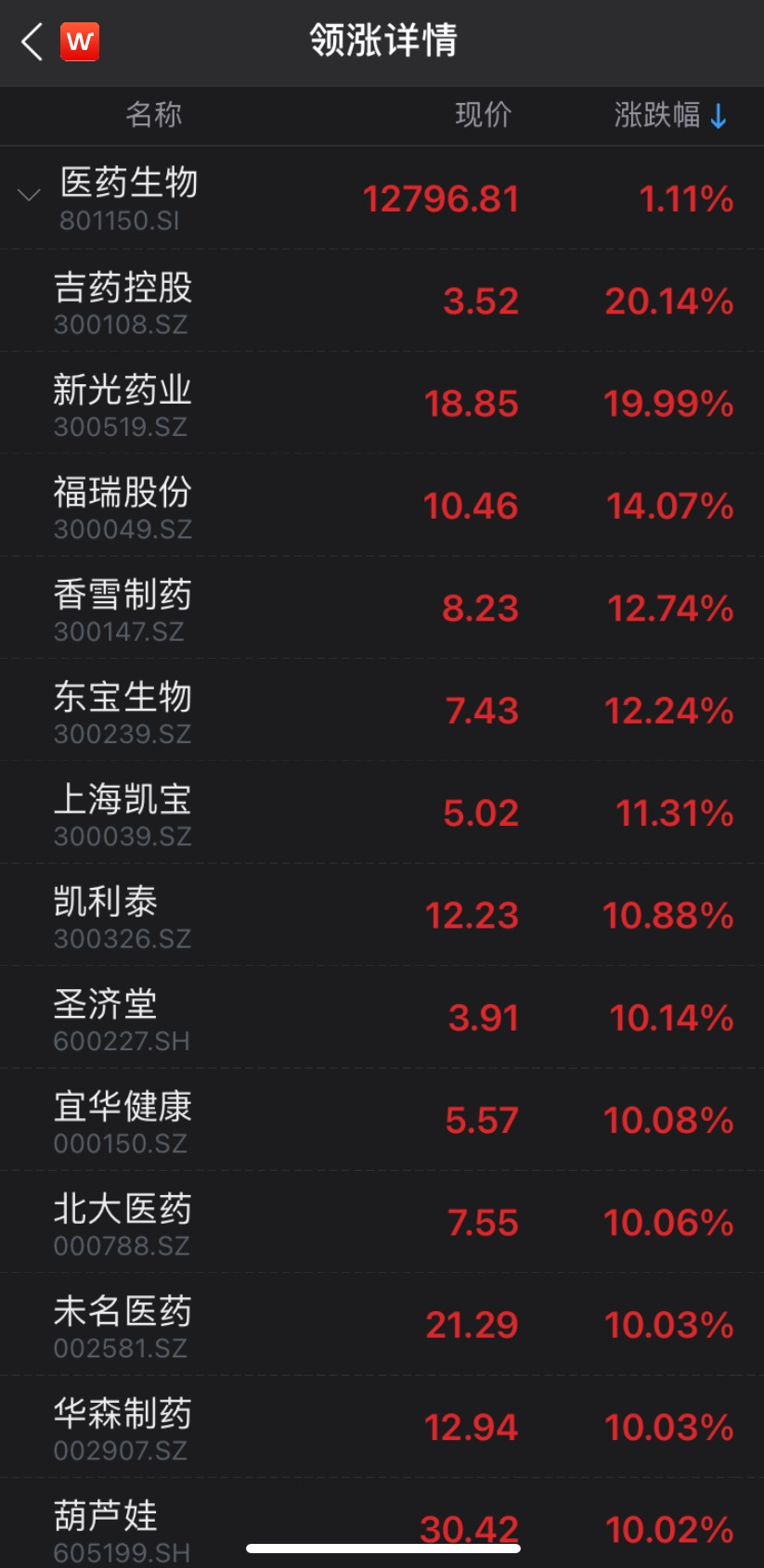Open stock 新光药业
The width and height of the screenshot is (764, 1568).
(382, 403)
